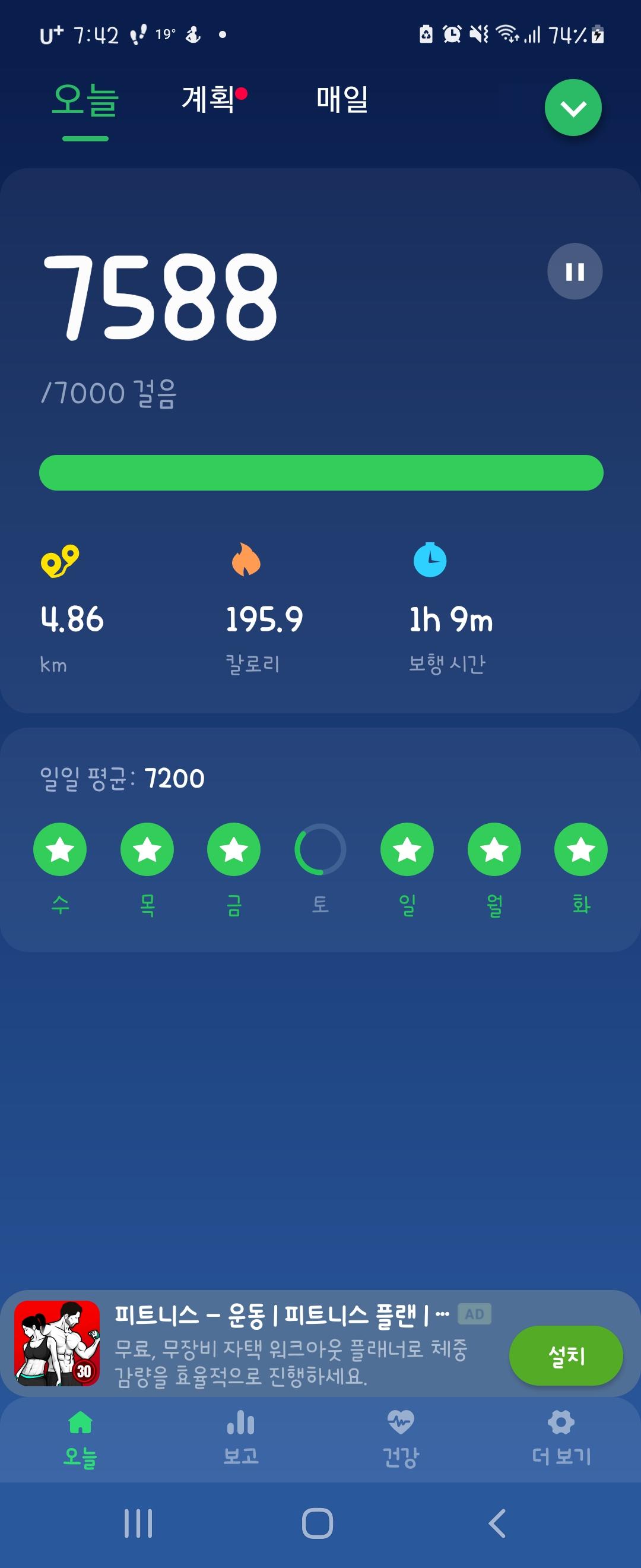View Saturday (토) step progress
This screenshot has height=1568, width=641.
320,849
